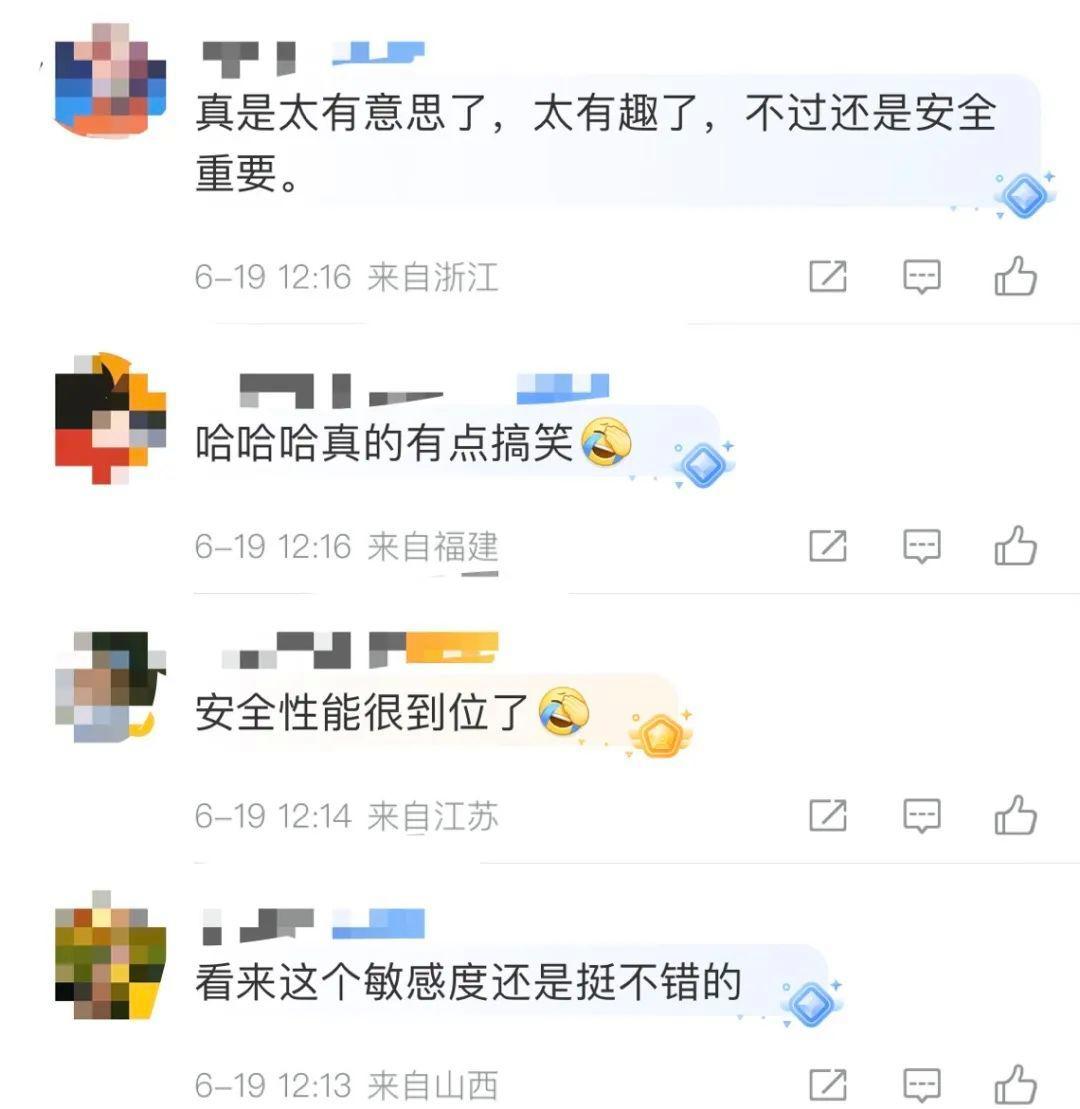Image resolution: width=1080 pixels, height=1109 pixels.
Task: Open the avatar of the 山西 commenter
Action: pos(110,955)
